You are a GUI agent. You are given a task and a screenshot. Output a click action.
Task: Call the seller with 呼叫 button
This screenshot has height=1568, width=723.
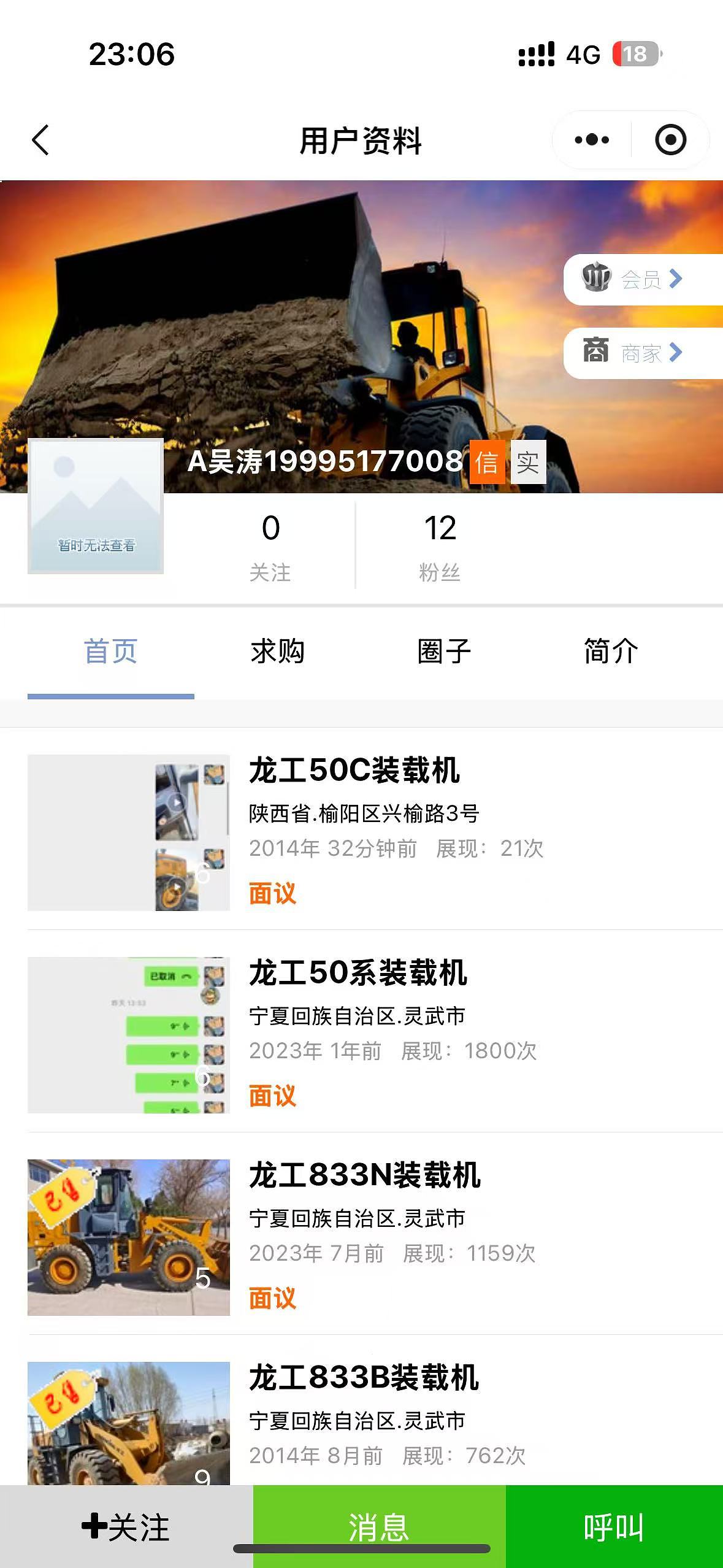coord(614,1526)
